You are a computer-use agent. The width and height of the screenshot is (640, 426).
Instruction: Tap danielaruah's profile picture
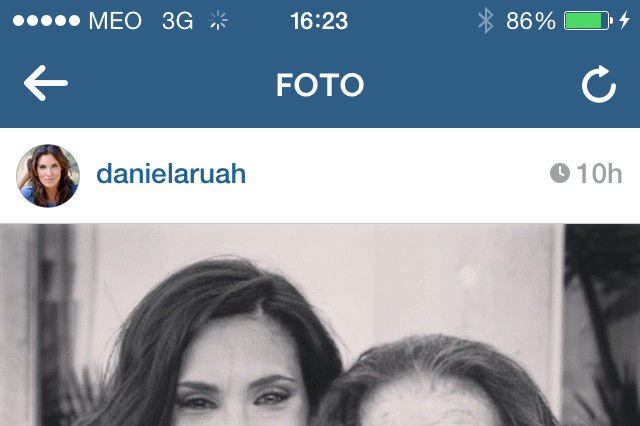[x=48, y=175]
